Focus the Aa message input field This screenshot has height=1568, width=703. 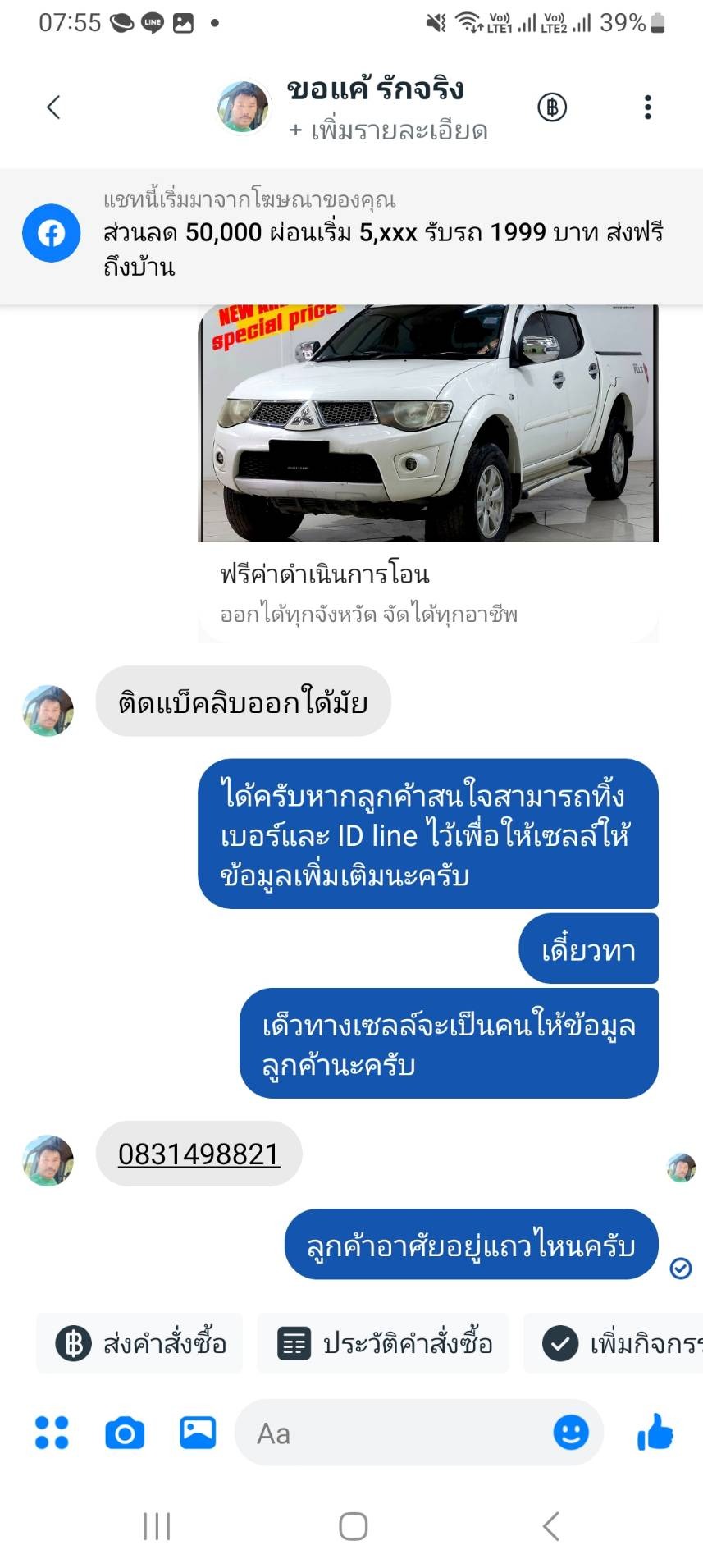pyautogui.click(x=394, y=1433)
